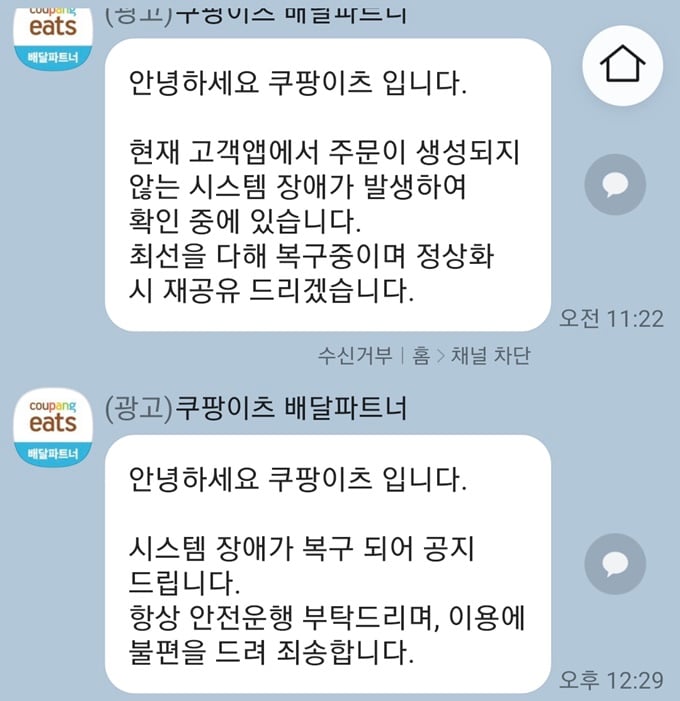Open 쿠팡이츠 profile picture above the 복구 message
The width and height of the screenshot is (680, 701).
coord(52,428)
